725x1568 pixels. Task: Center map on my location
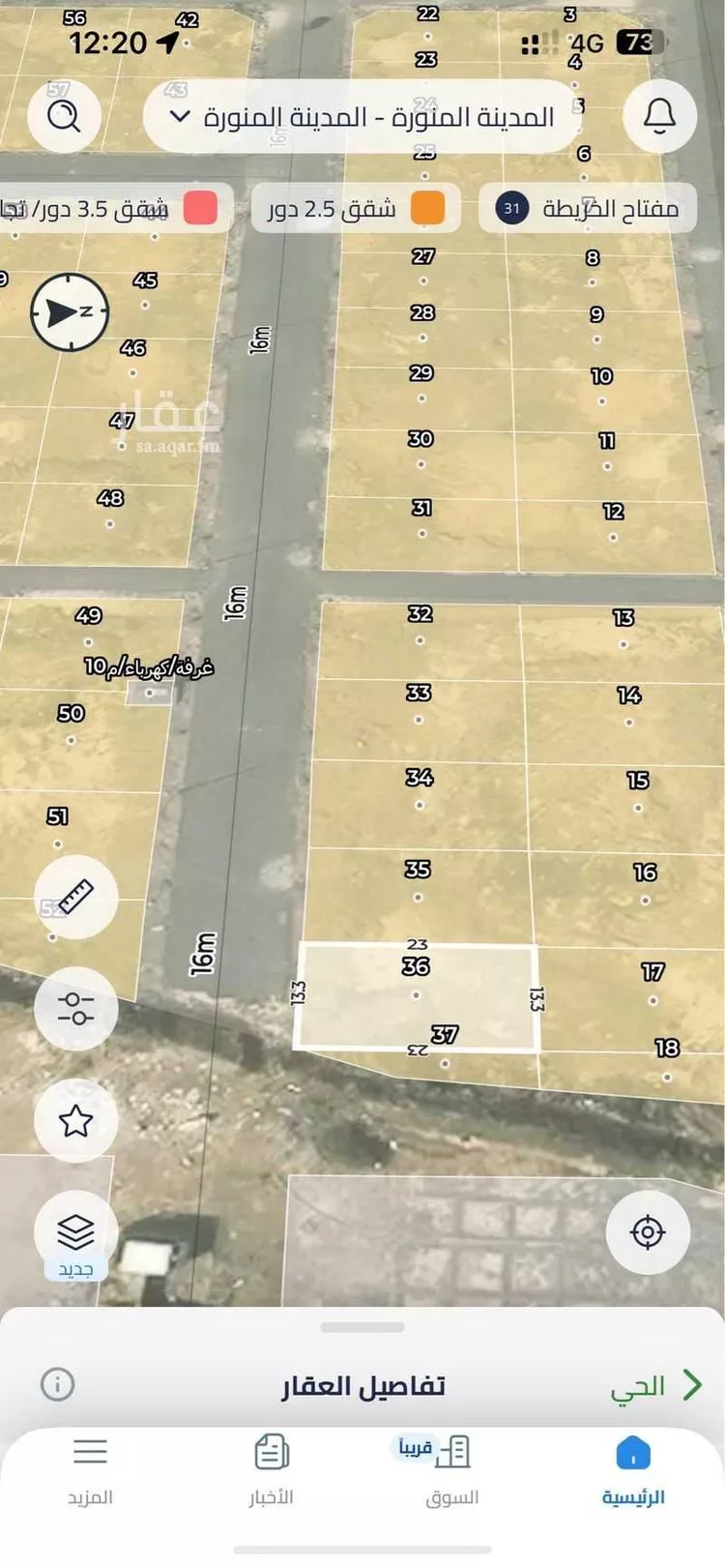tap(648, 1232)
